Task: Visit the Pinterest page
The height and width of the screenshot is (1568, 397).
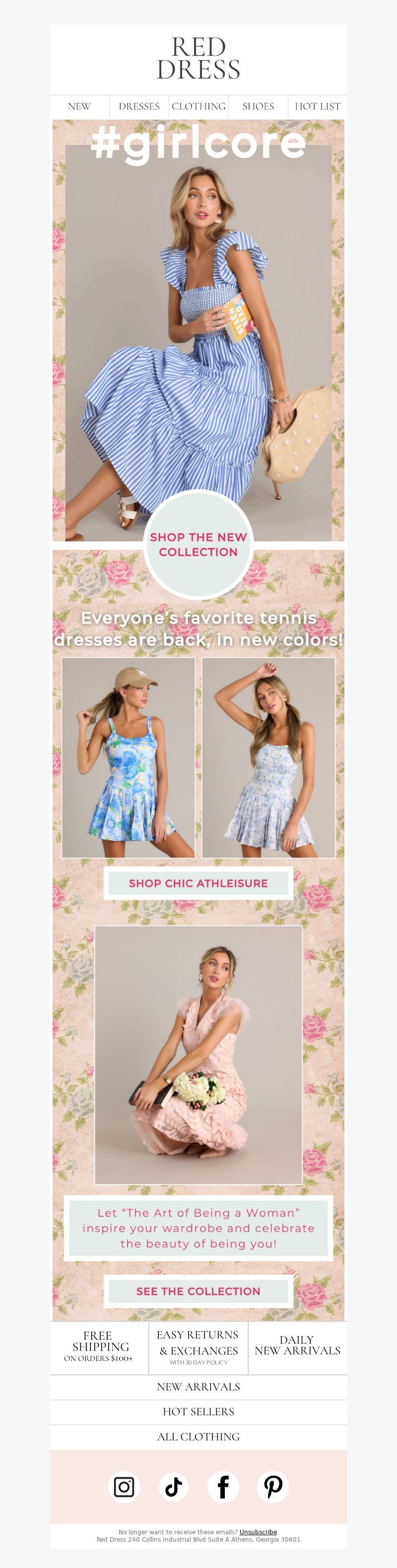Action: point(273,1487)
